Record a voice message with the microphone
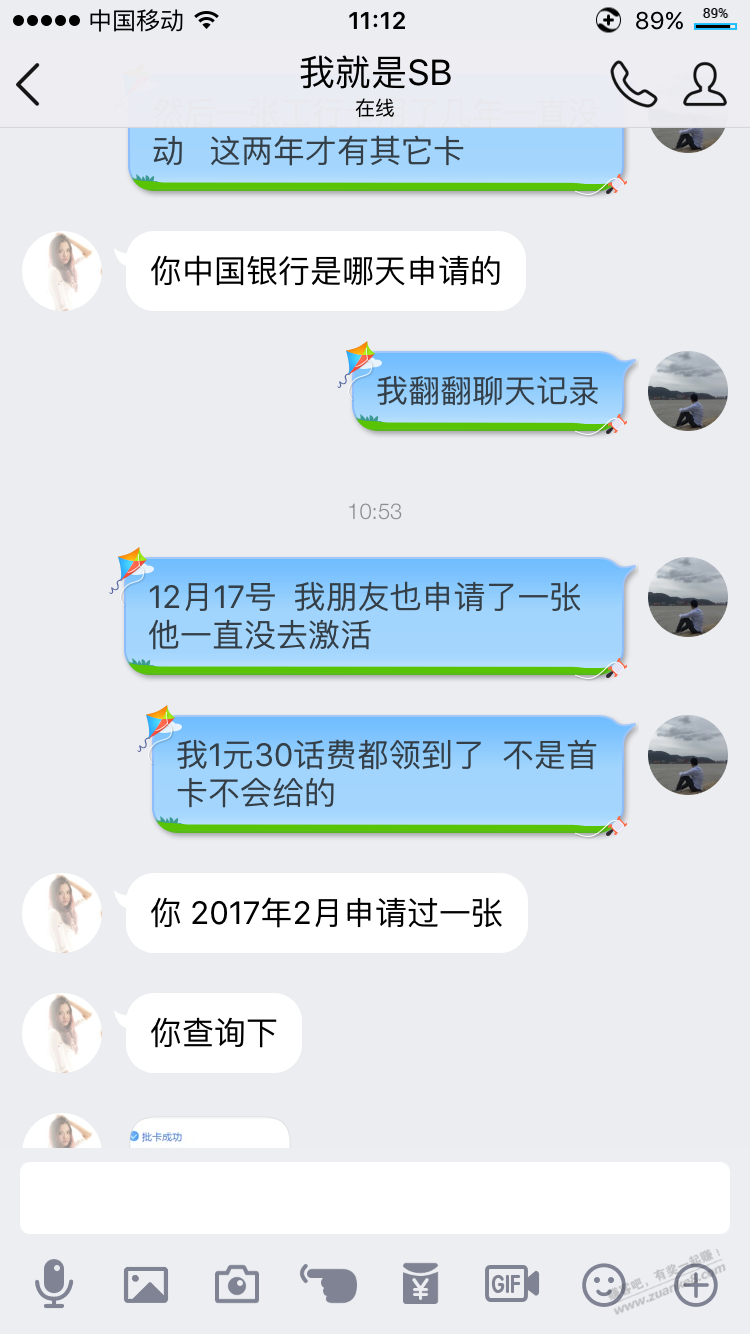The width and height of the screenshot is (750, 1334). [x=54, y=1284]
